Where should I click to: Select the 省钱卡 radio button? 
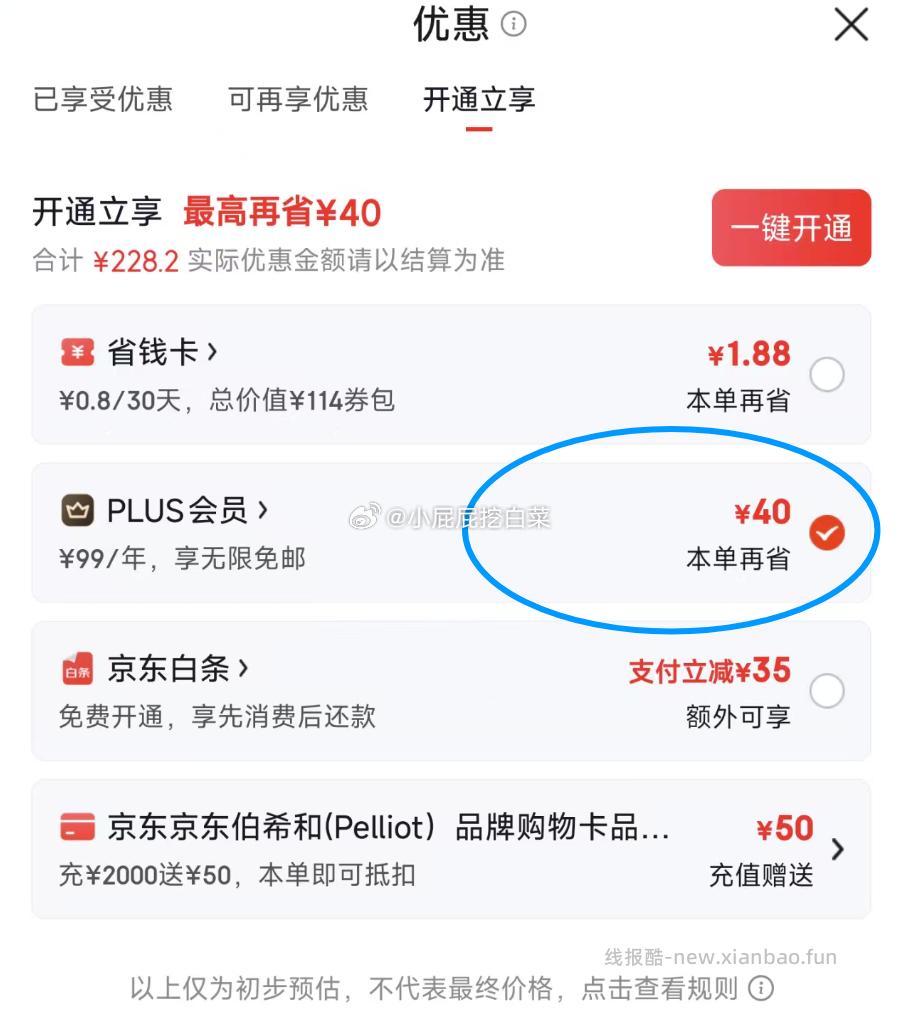coord(826,375)
